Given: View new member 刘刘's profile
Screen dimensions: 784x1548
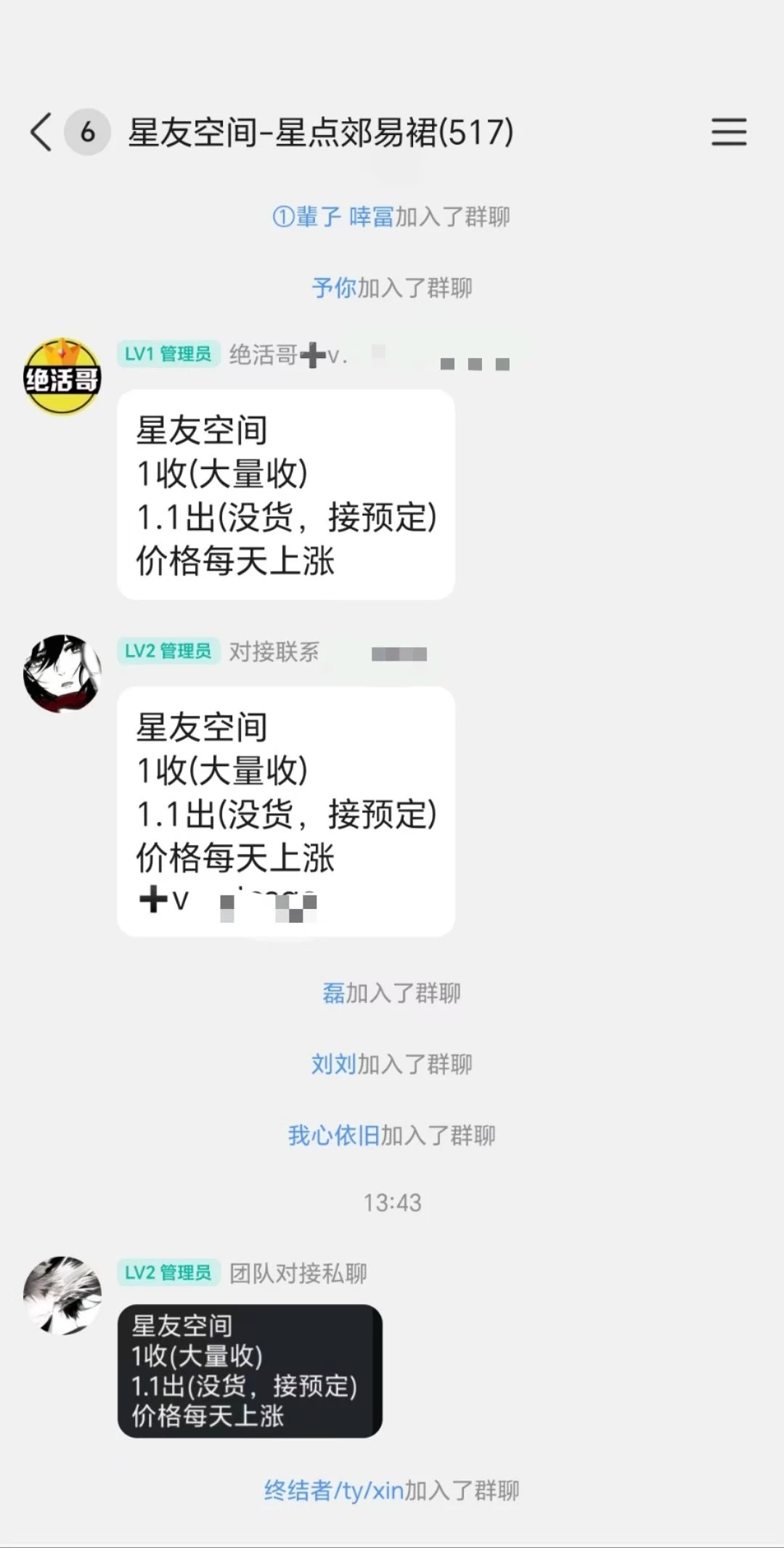Looking at the screenshot, I should (x=334, y=1064).
